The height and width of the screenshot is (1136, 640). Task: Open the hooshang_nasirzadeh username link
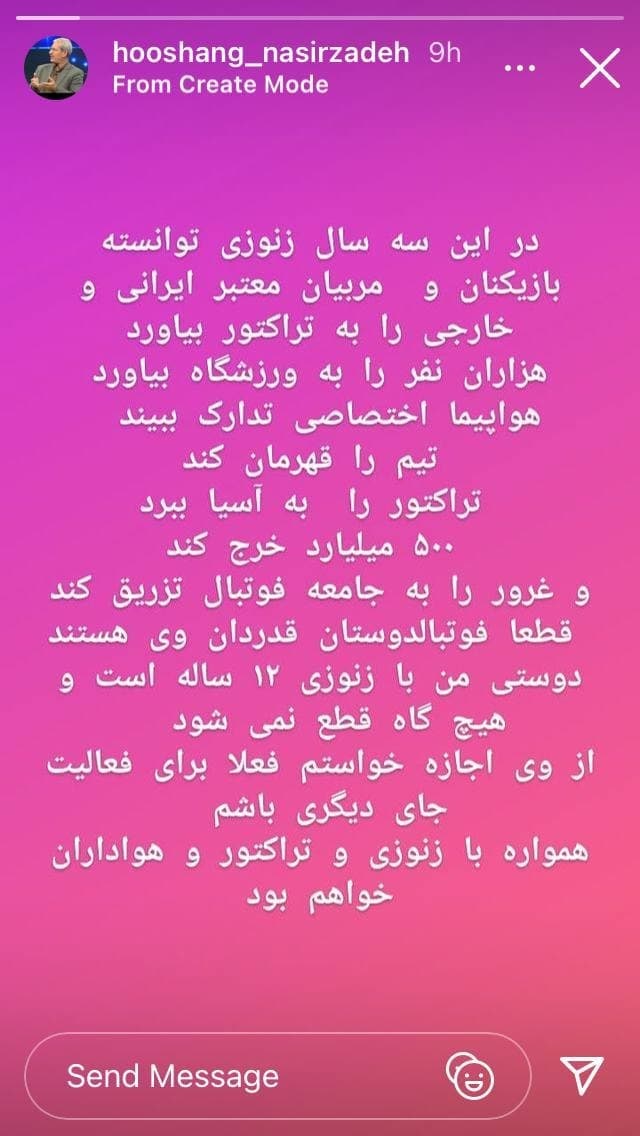coord(261,53)
